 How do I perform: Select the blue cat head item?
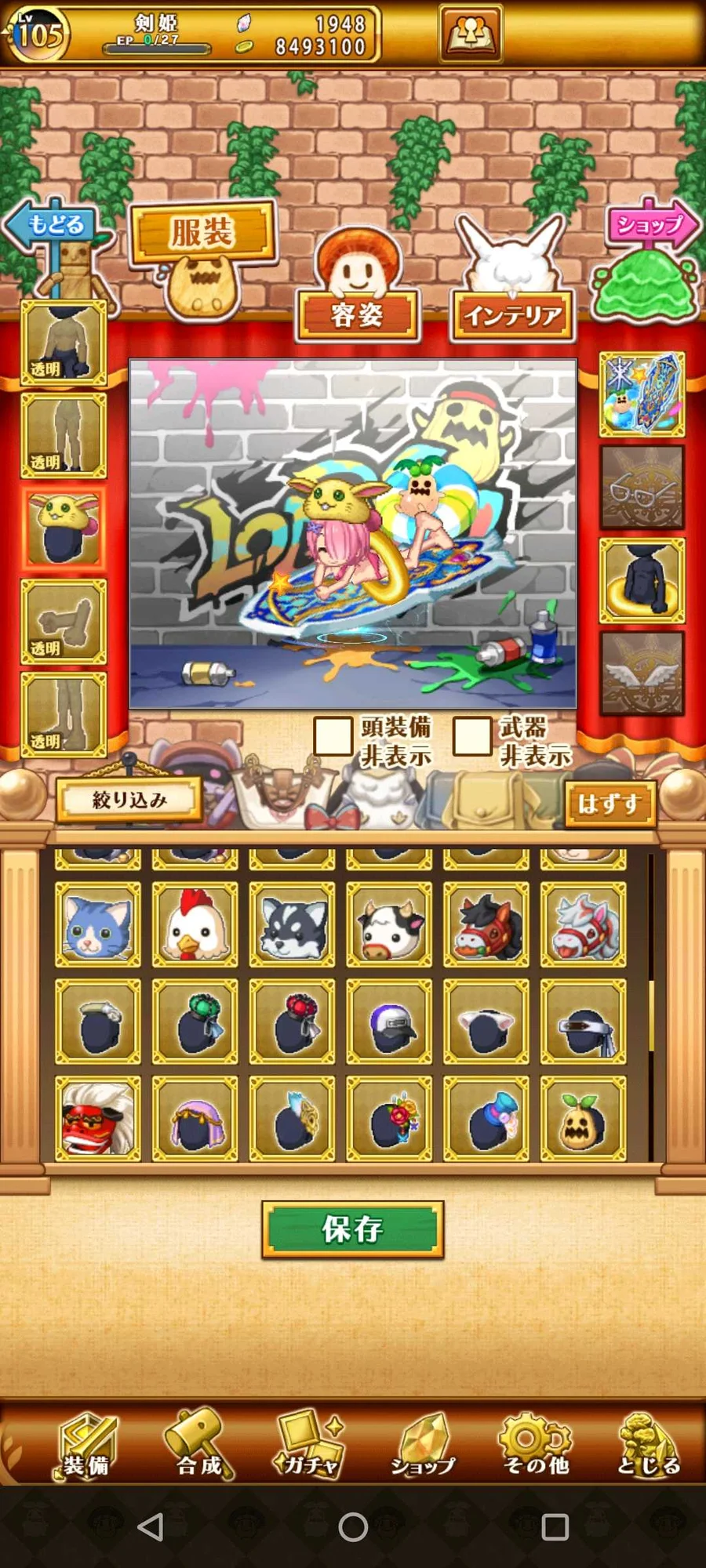(98, 925)
